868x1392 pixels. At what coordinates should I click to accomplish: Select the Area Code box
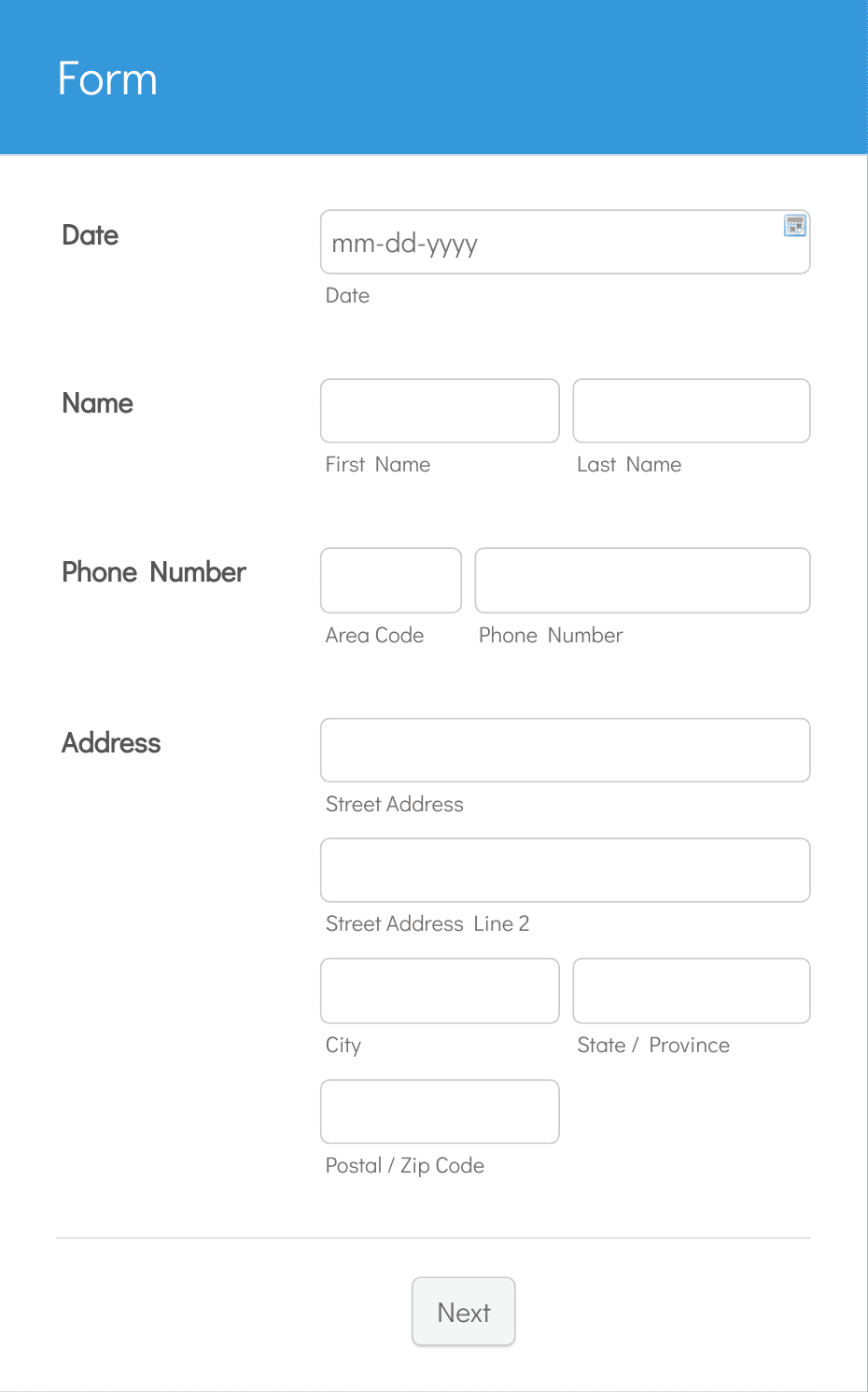(x=391, y=581)
